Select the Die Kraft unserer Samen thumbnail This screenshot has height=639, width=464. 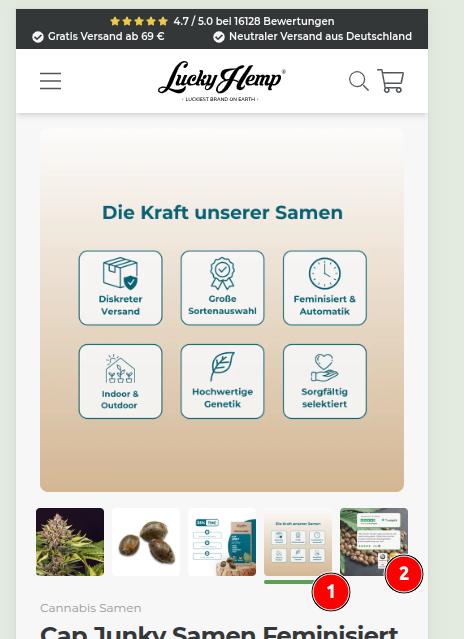298,542
